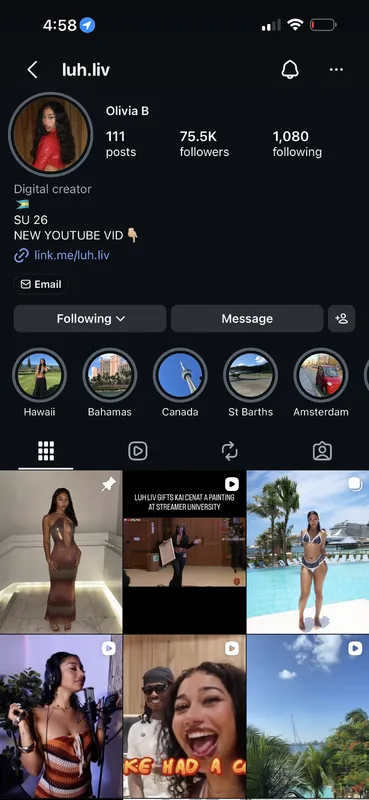Open the Kai Cenat painting video post
The height and width of the screenshot is (800, 369).
click(184, 552)
